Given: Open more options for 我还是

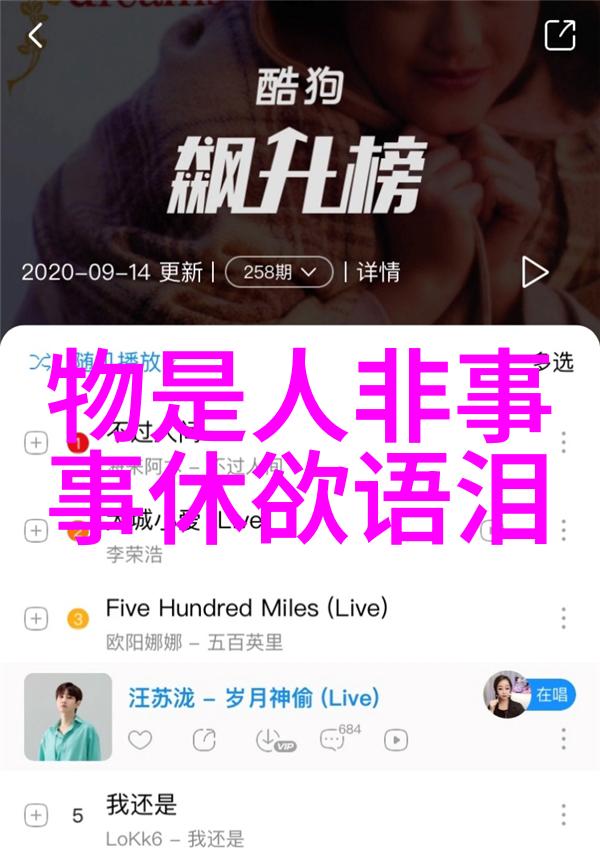Looking at the screenshot, I should tap(564, 814).
